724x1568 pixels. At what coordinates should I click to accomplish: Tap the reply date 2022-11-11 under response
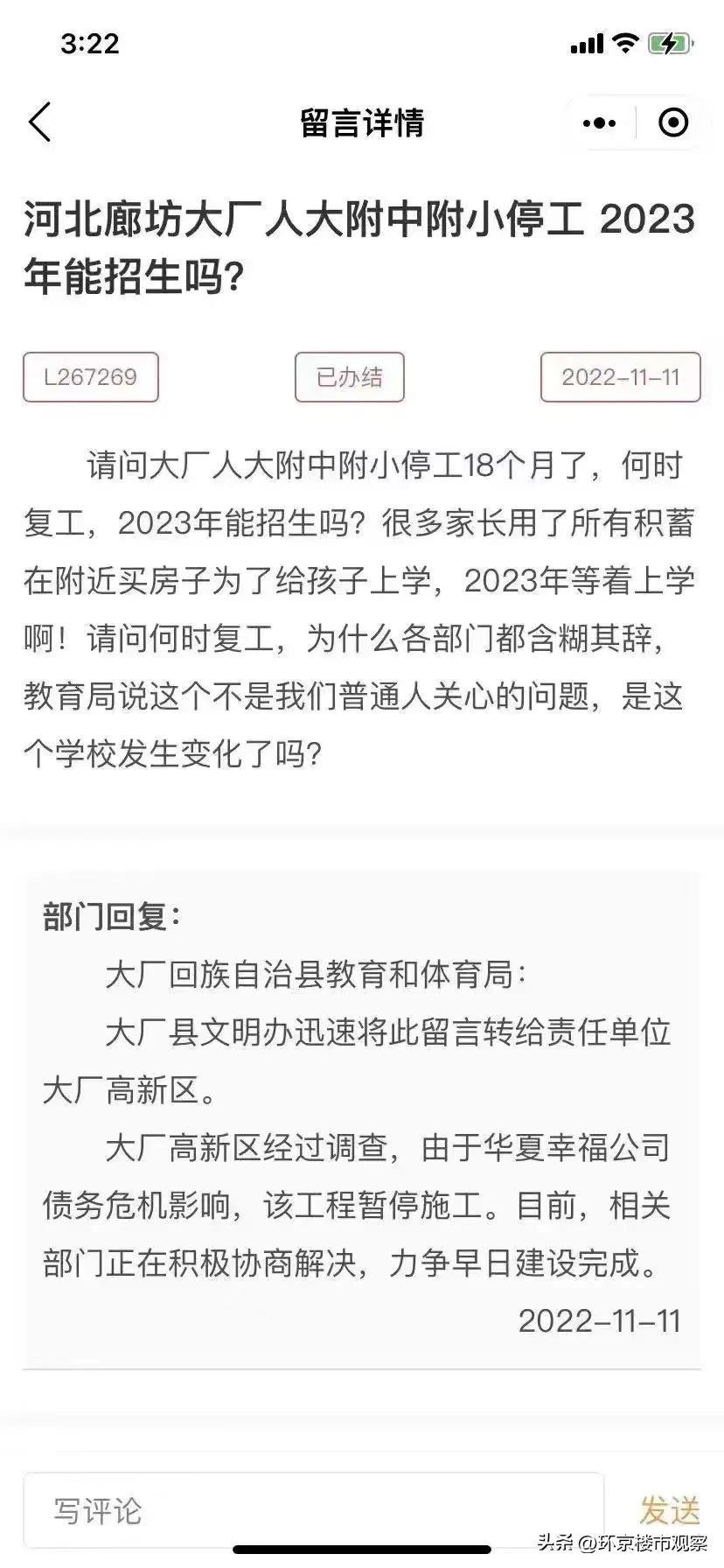click(600, 1321)
